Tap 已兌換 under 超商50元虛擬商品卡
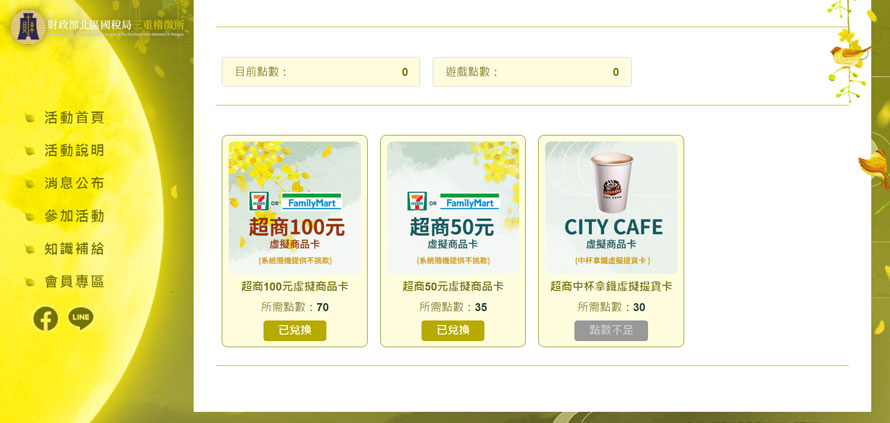 452,330
